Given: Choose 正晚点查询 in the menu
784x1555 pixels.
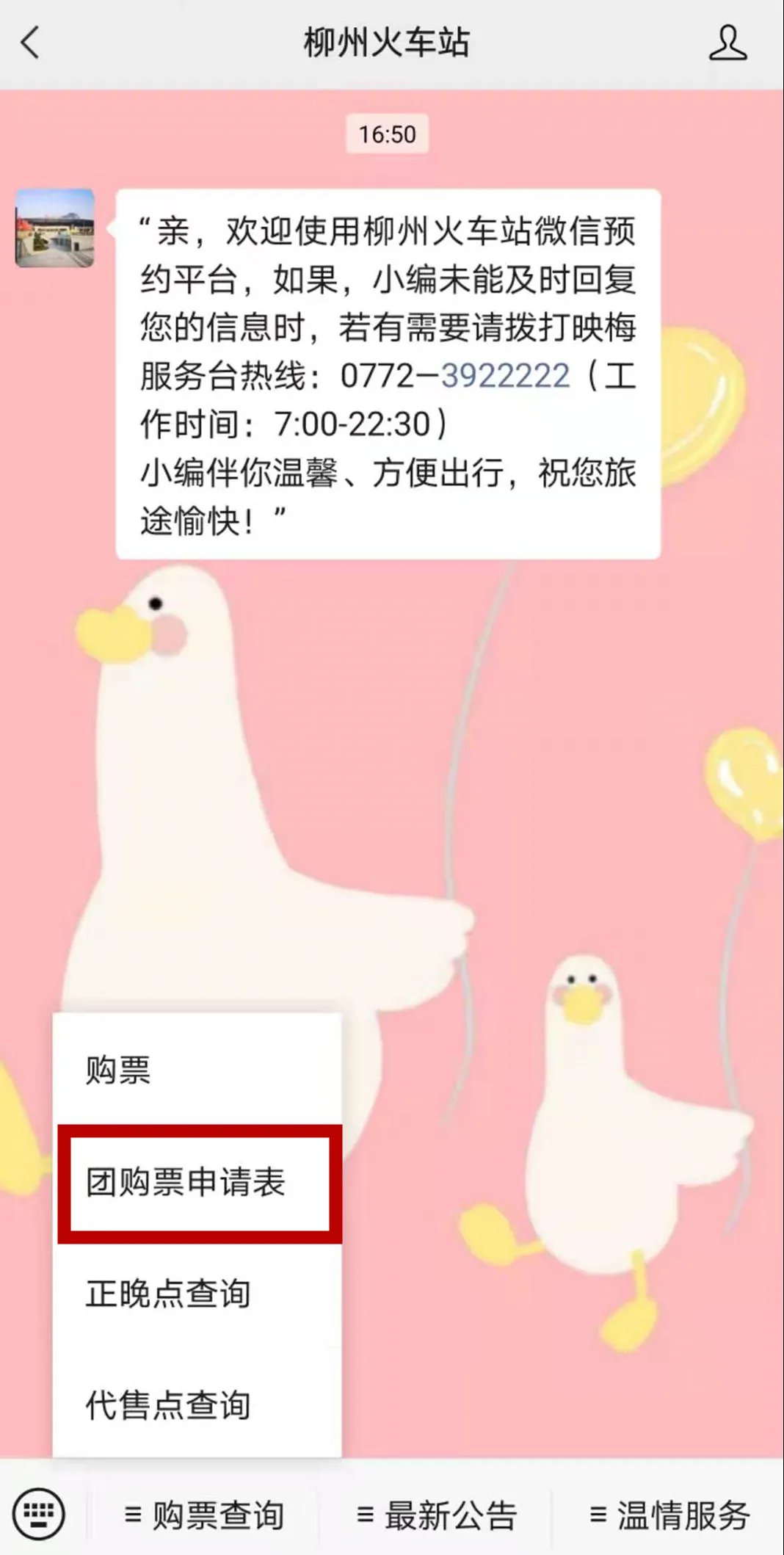Looking at the screenshot, I should click(196, 1294).
